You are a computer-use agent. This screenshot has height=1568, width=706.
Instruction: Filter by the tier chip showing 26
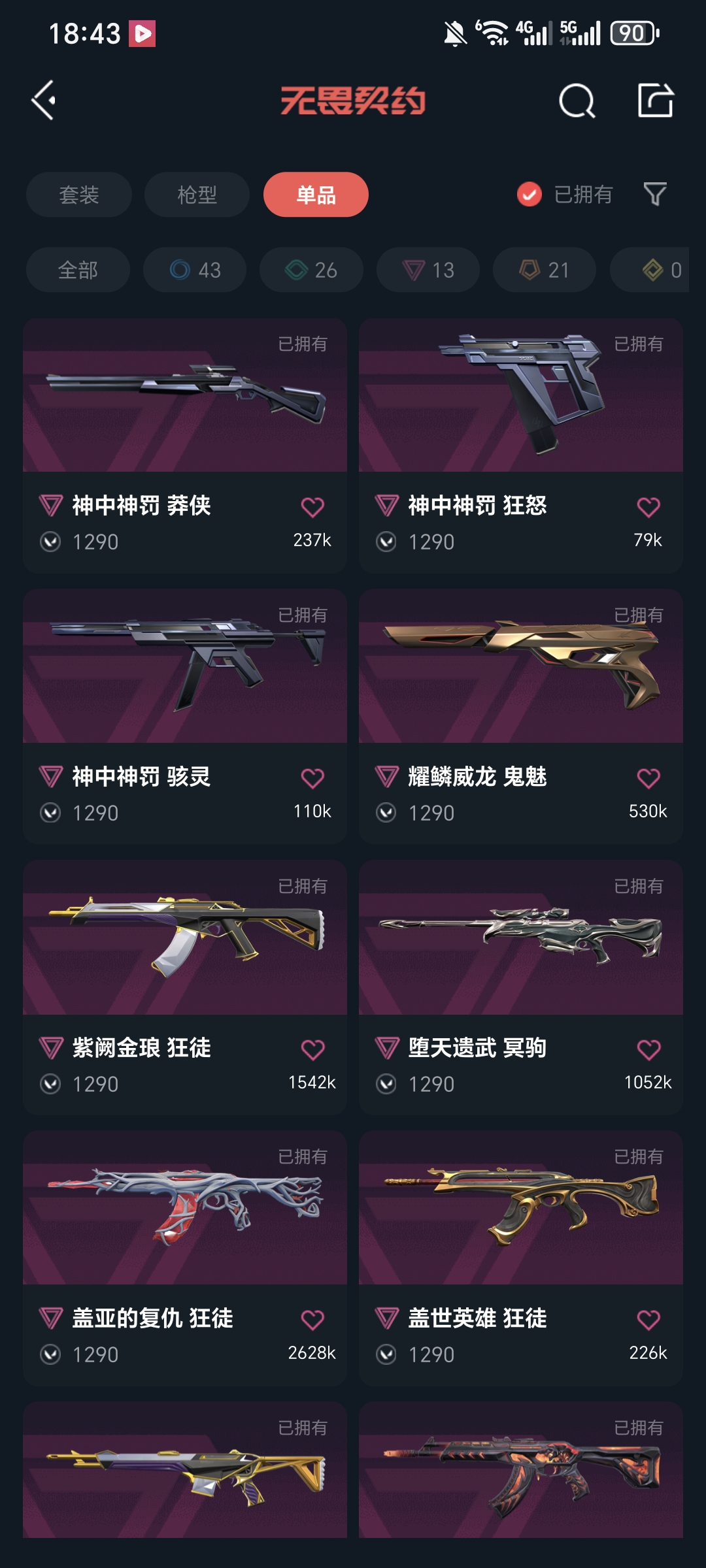pos(311,270)
